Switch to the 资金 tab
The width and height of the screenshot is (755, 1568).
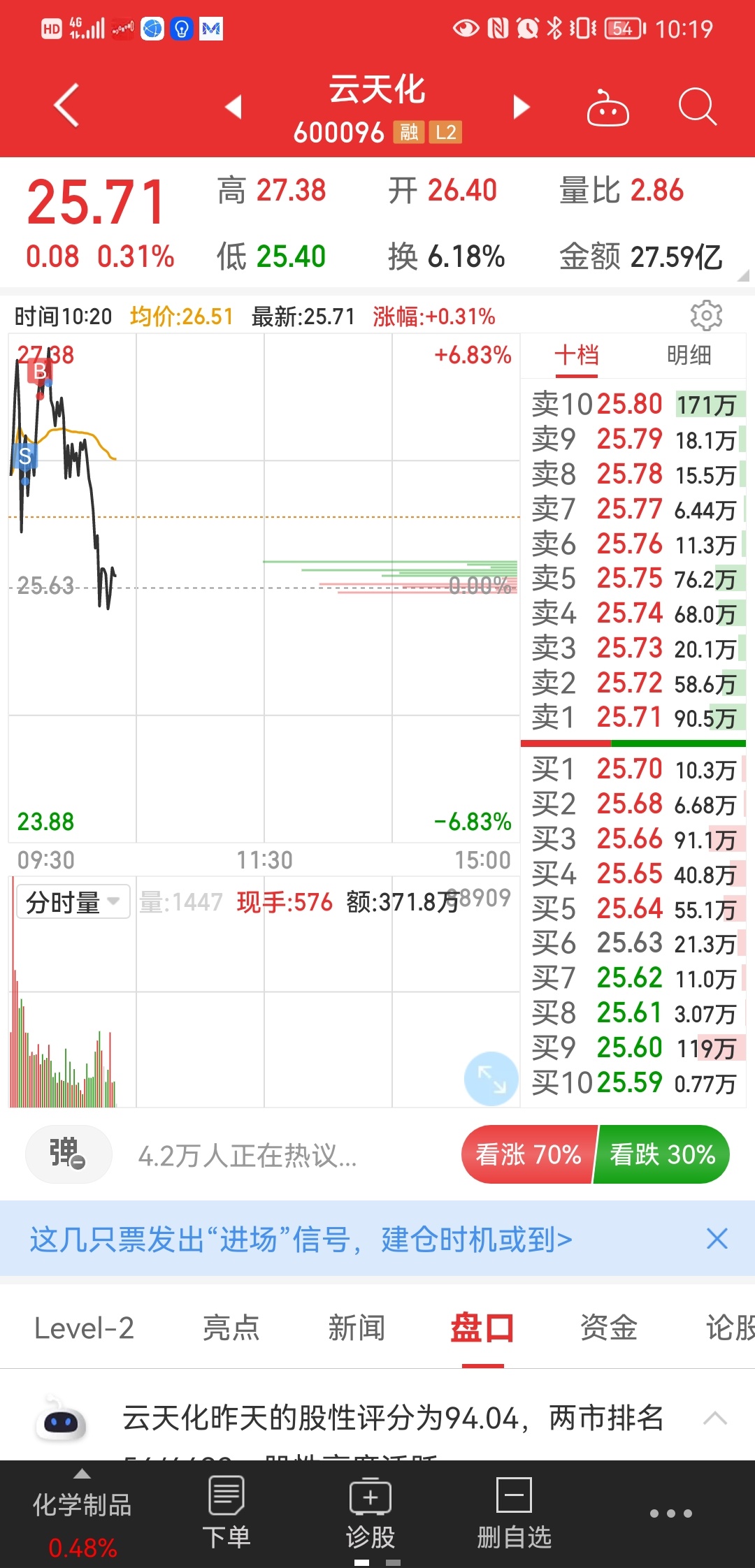(609, 1328)
